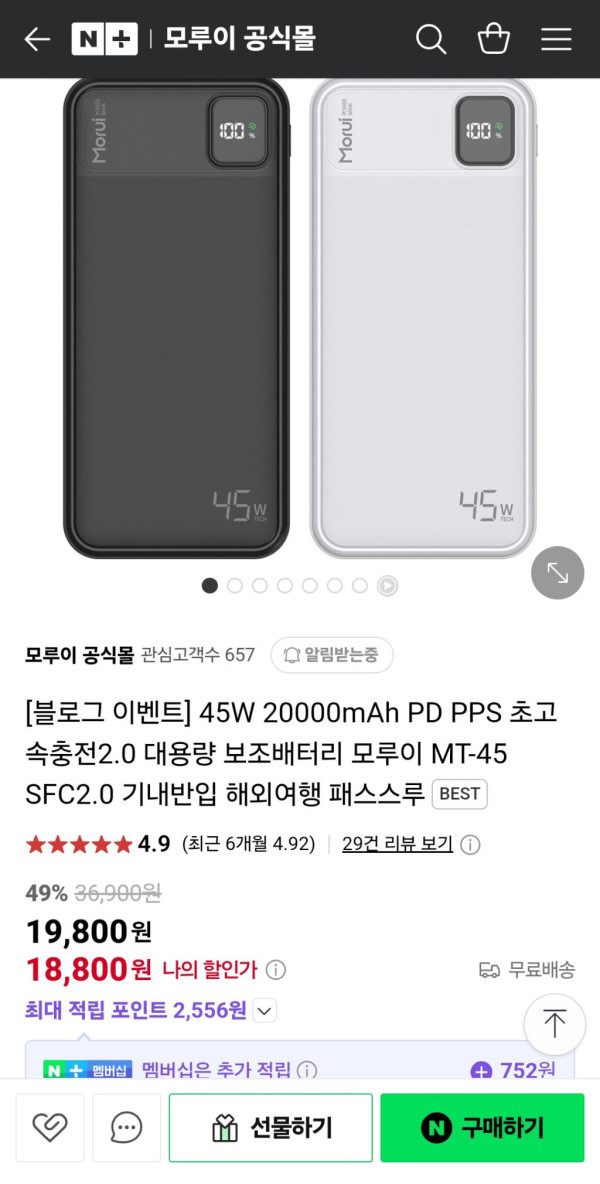The height and width of the screenshot is (1184, 600).
Task: Open the N+ store home logo
Action: (x=104, y=39)
